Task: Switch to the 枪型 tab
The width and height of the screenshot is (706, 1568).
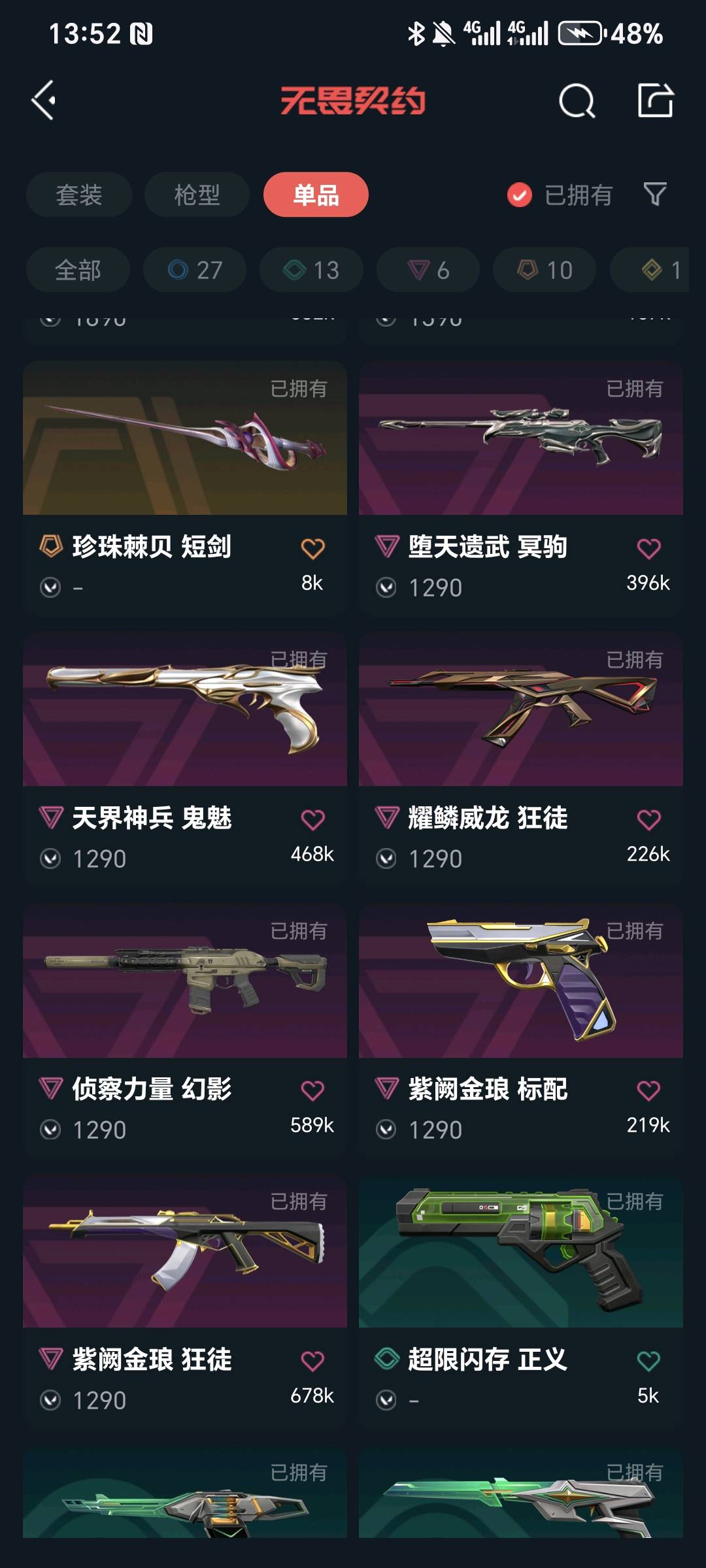Action: 197,195
